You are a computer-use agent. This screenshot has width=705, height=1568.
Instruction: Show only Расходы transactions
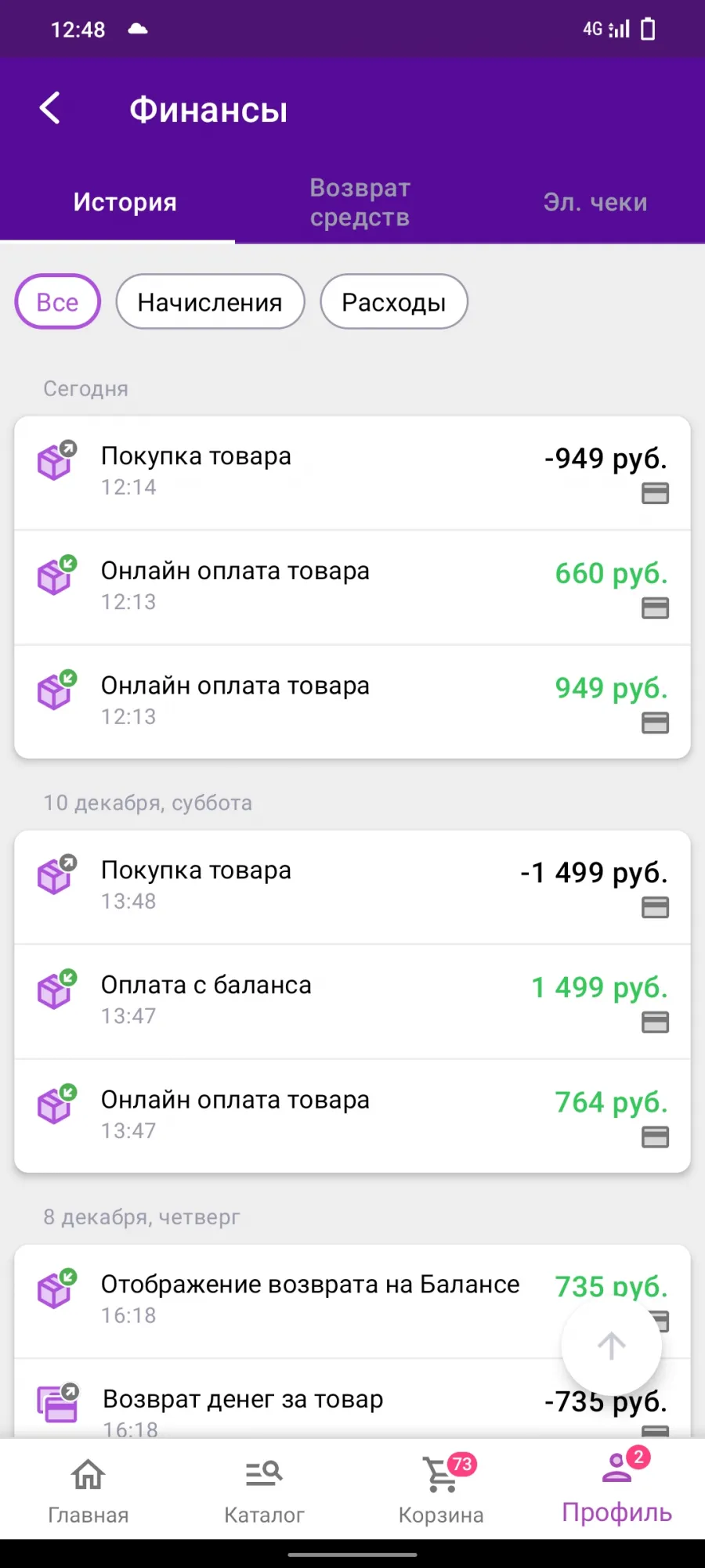point(394,302)
